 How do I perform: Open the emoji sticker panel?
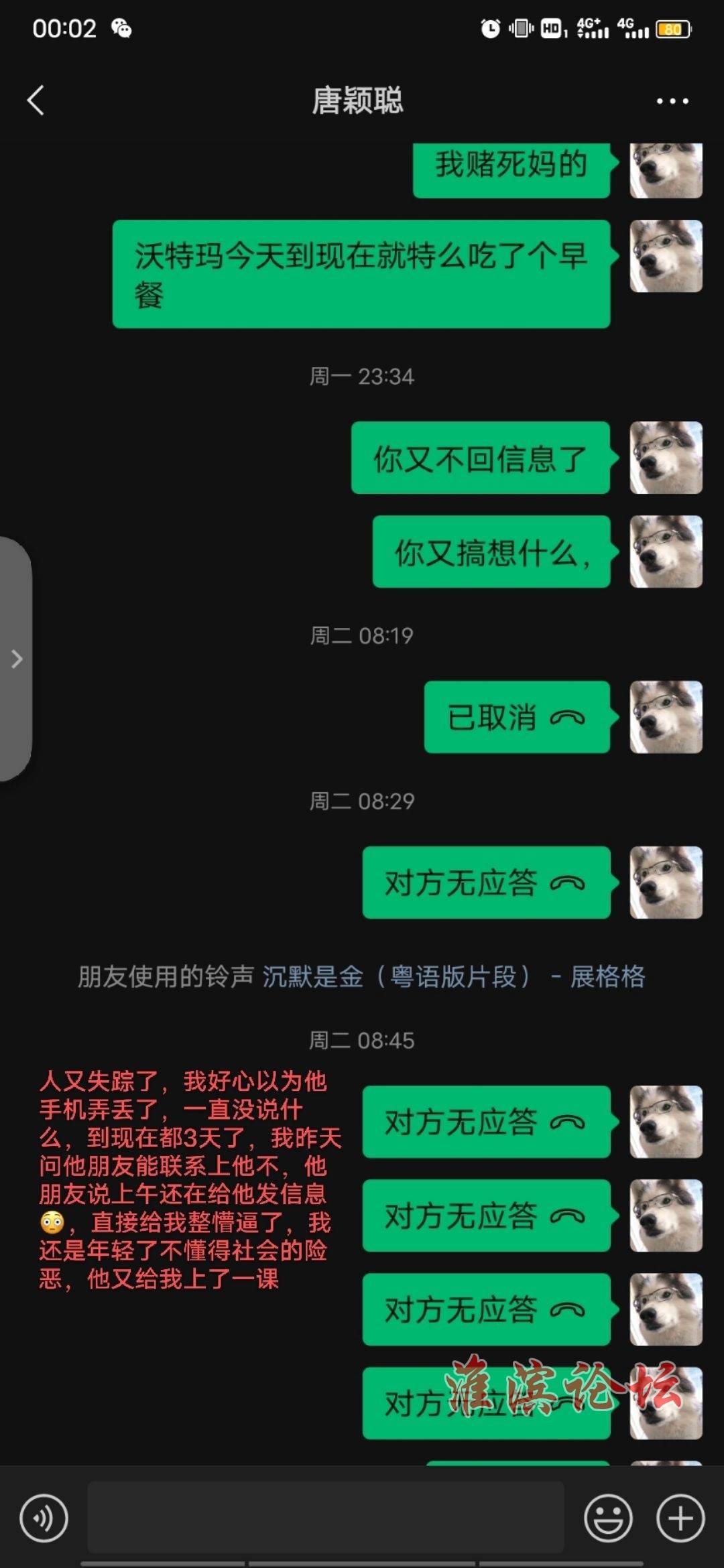coord(608,1518)
